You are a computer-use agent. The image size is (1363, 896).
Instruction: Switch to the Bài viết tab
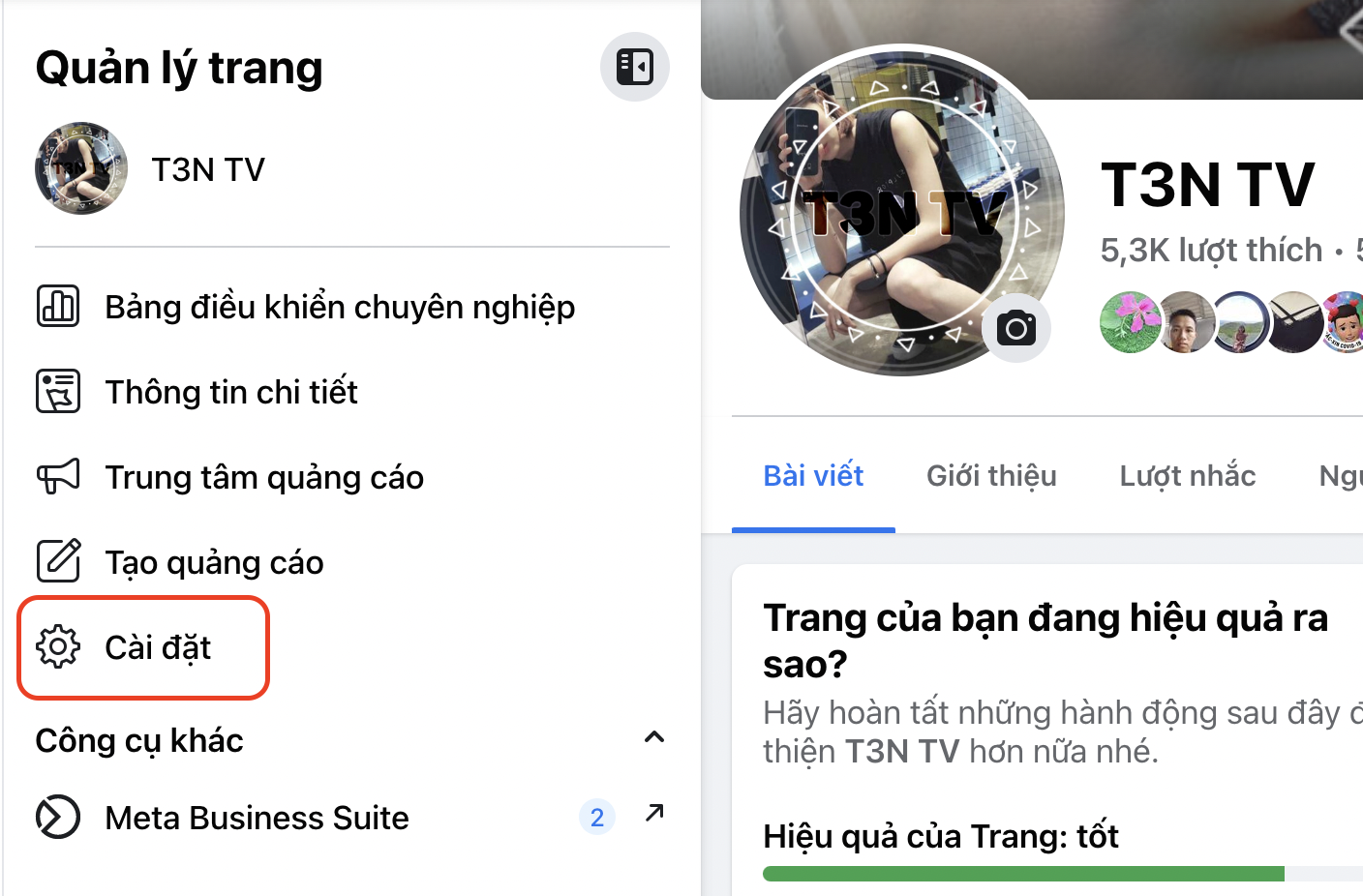click(813, 476)
